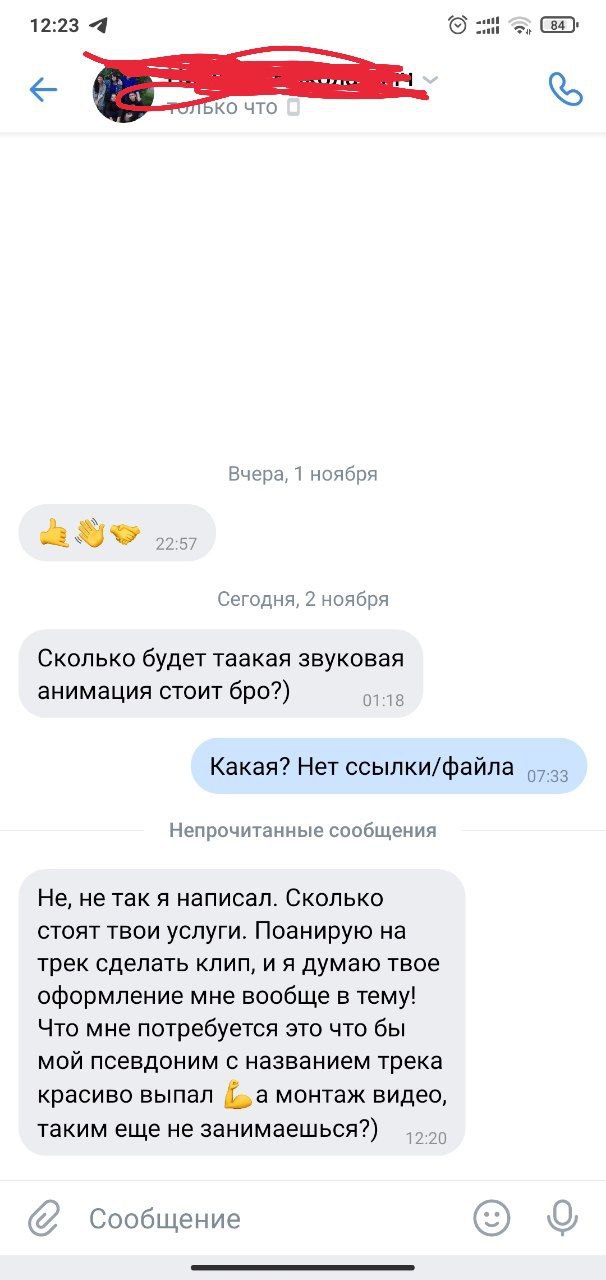Record a voice message with microphone
The height and width of the screenshot is (1280, 606).
coord(562,1218)
